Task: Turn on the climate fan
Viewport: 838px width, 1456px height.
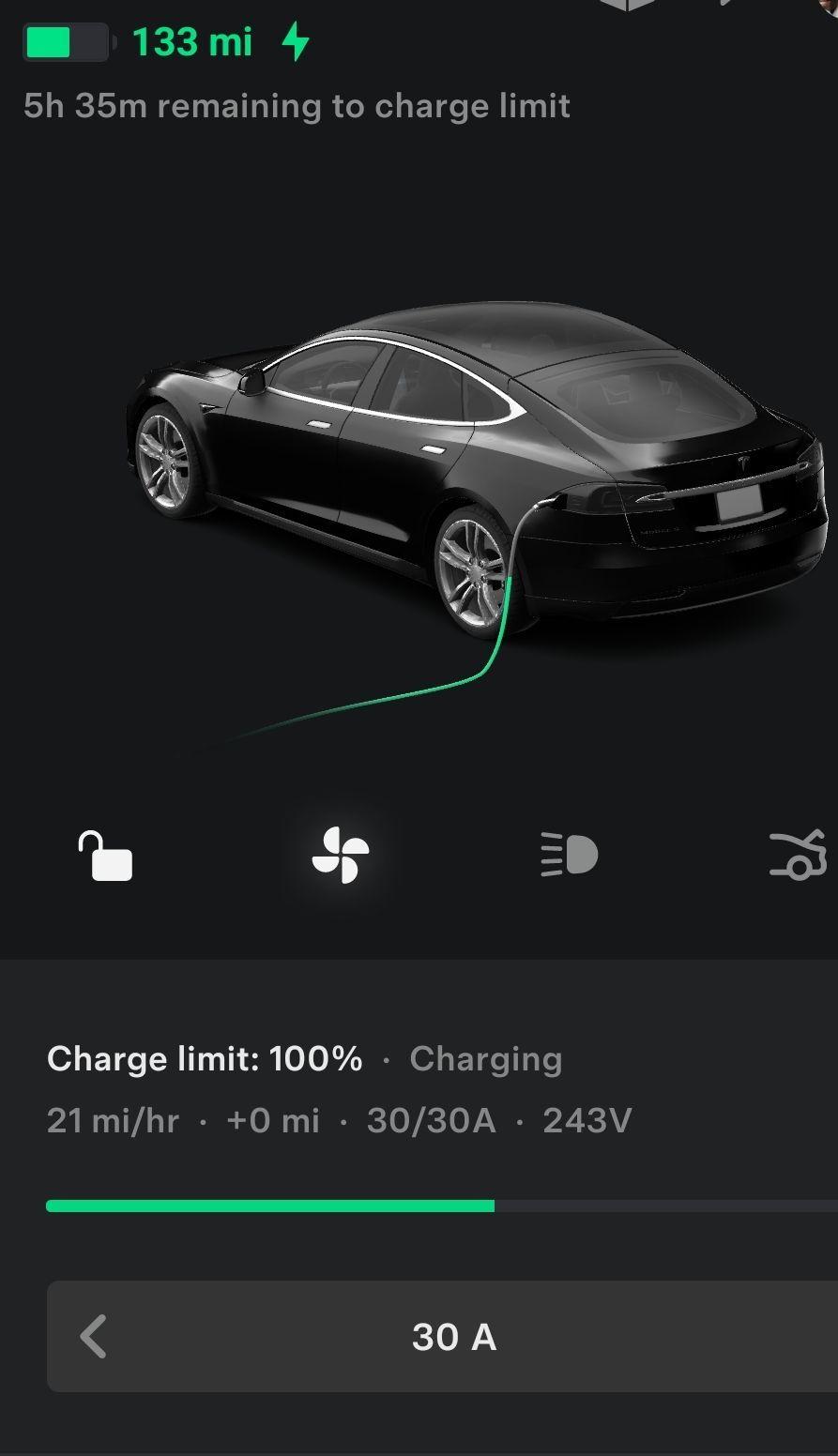Action: [x=340, y=856]
